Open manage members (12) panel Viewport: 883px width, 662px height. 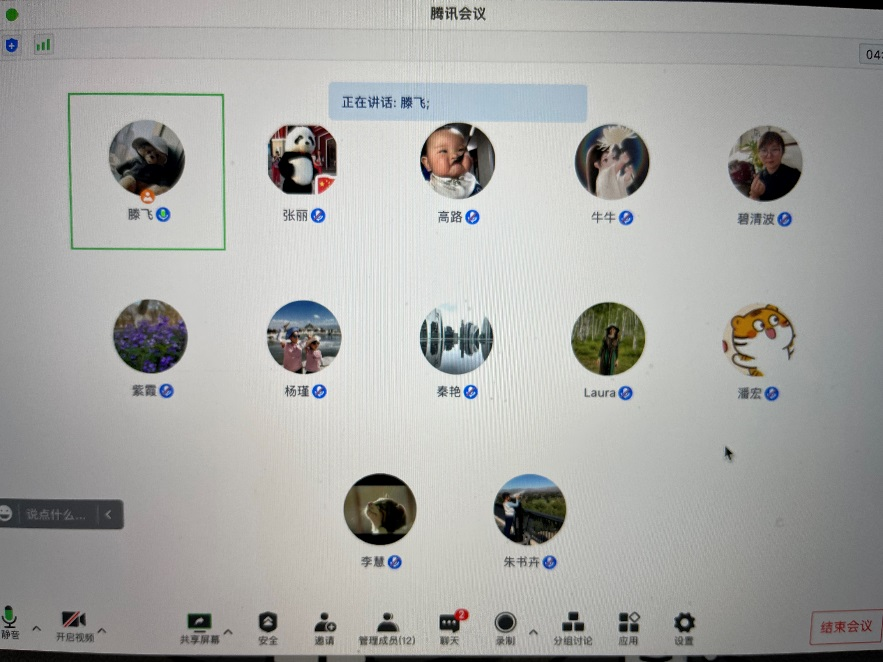tap(387, 627)
